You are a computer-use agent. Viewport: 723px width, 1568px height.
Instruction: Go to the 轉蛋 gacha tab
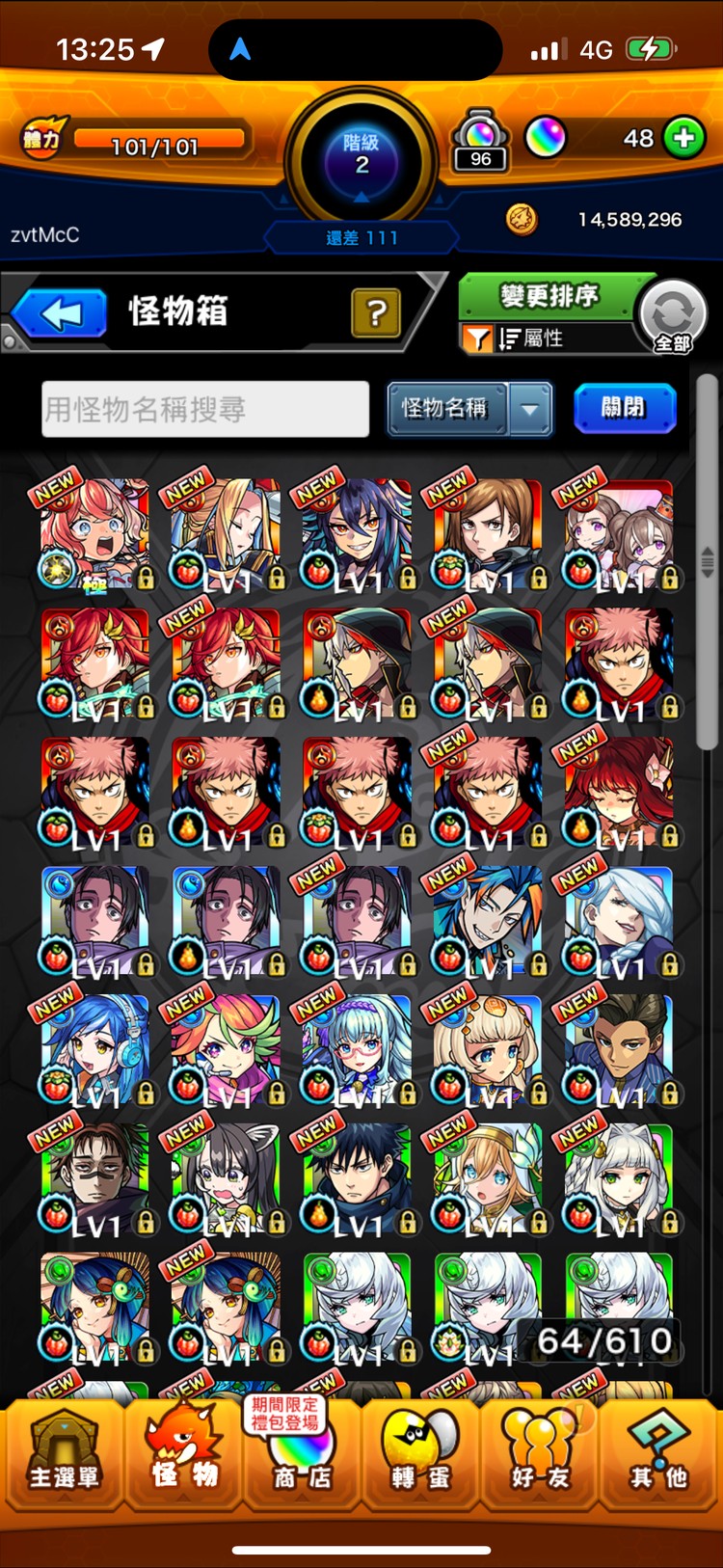coord(420,1455)
